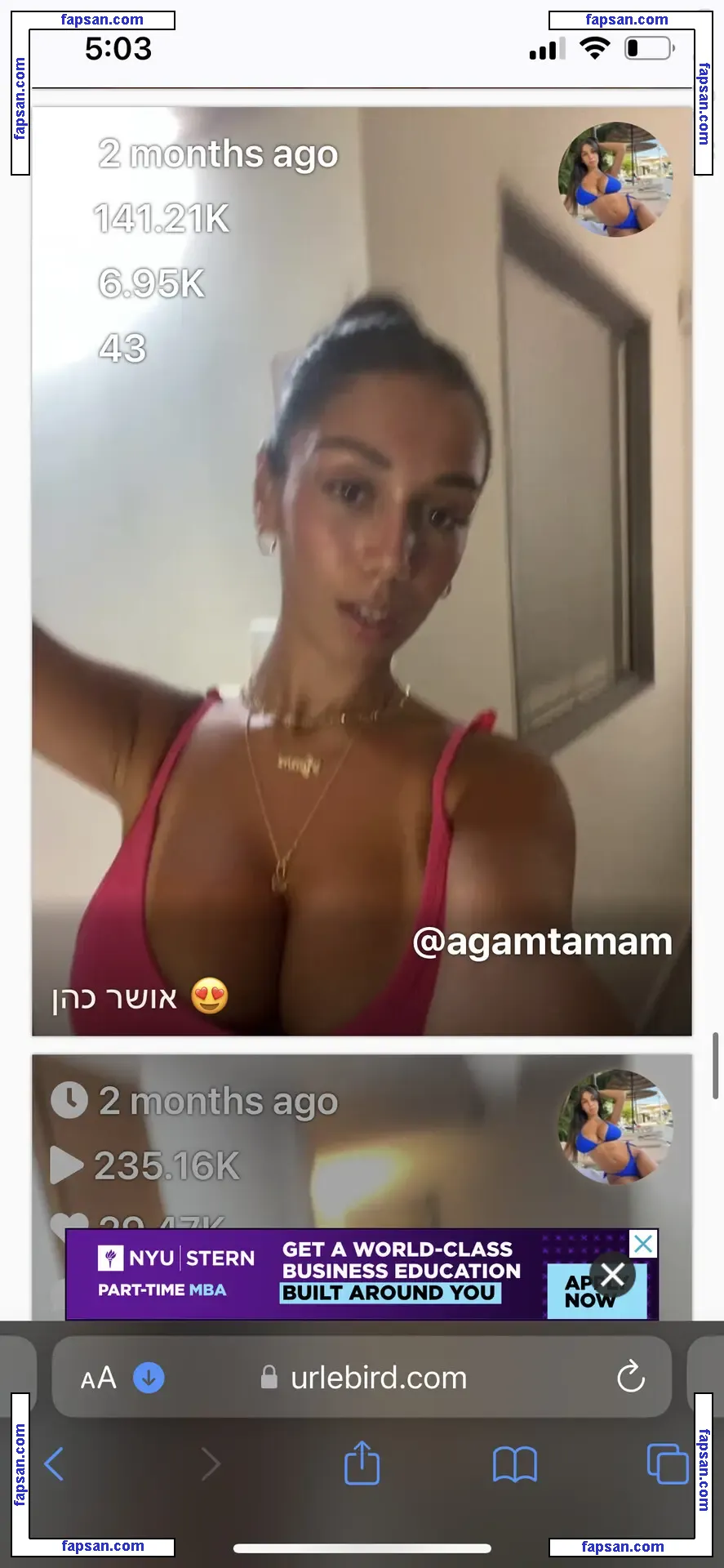Open the profile avatar on the 141.21K video
Image resolution: width=724 pixels, height=1568 pixels.
tap(615, 180)
